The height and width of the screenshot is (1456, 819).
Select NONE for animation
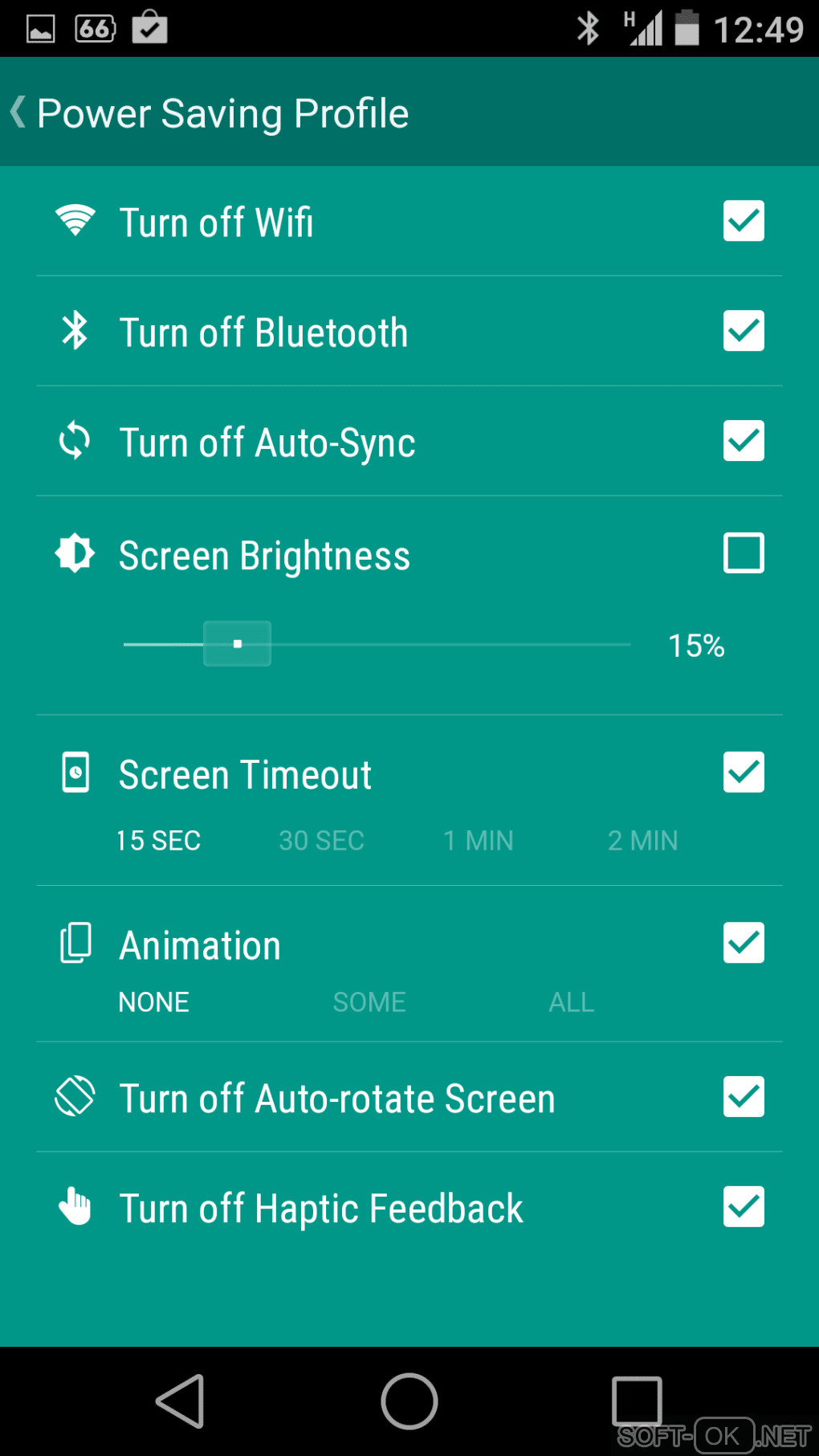click(x=154, y=1002)
